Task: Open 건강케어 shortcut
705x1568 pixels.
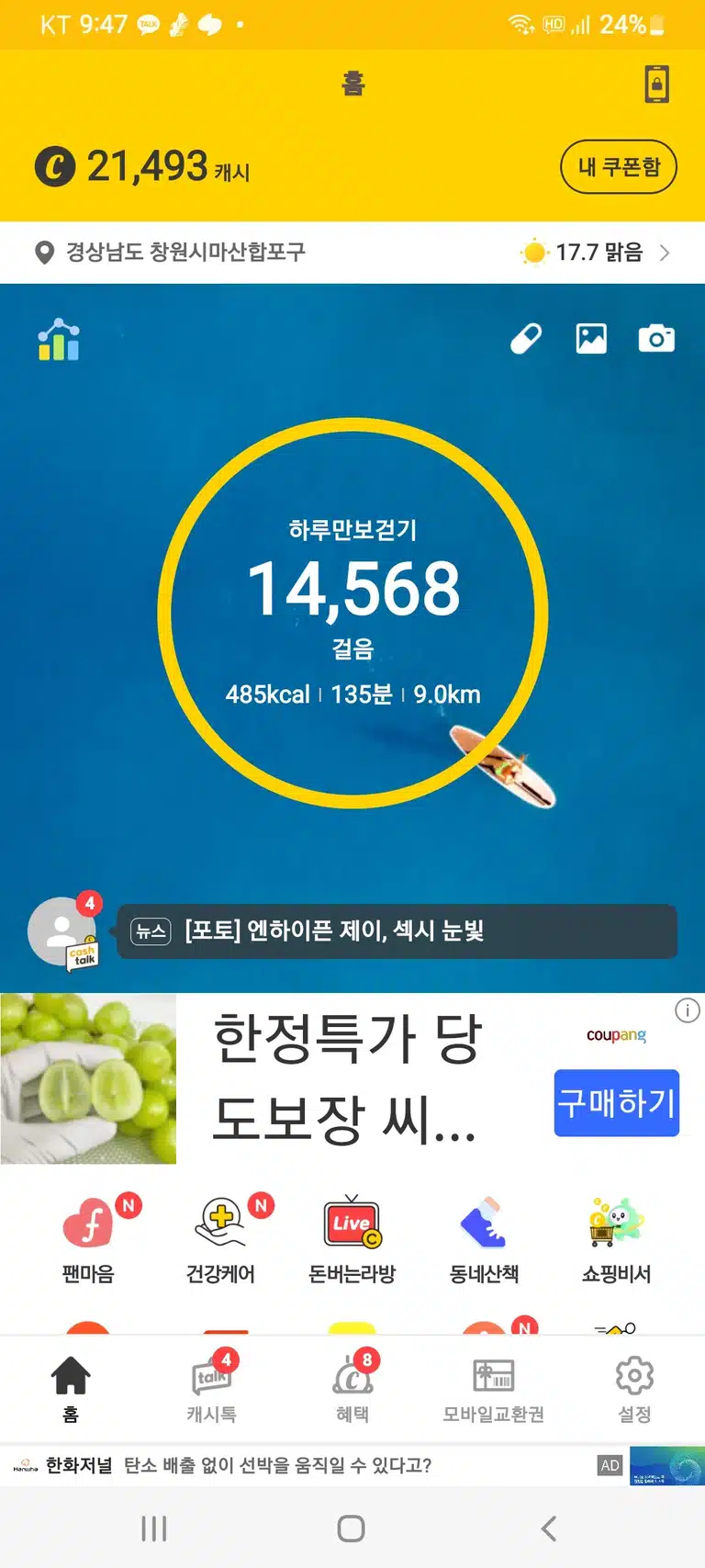Action: coord(220,1239)
